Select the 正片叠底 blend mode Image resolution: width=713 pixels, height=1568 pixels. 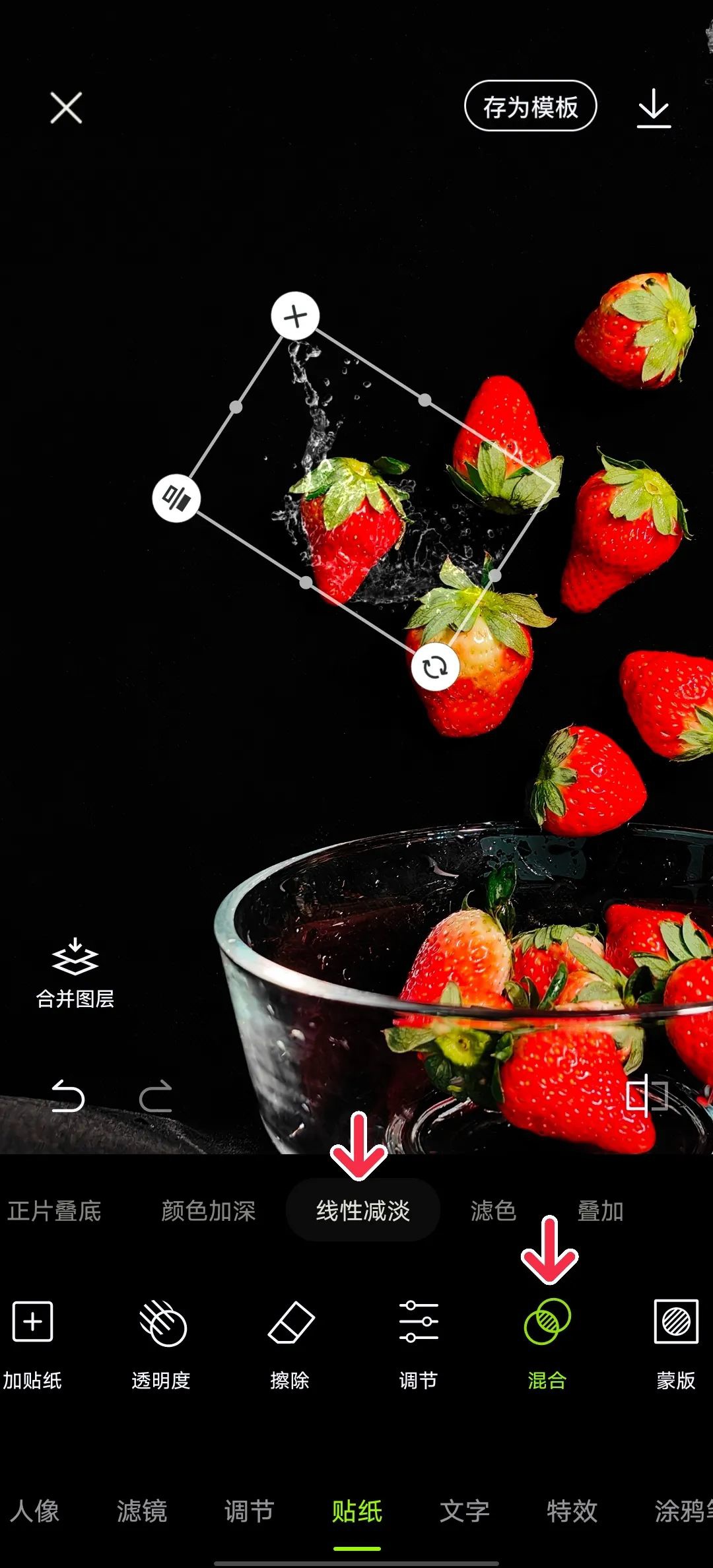coord(54,1211)
